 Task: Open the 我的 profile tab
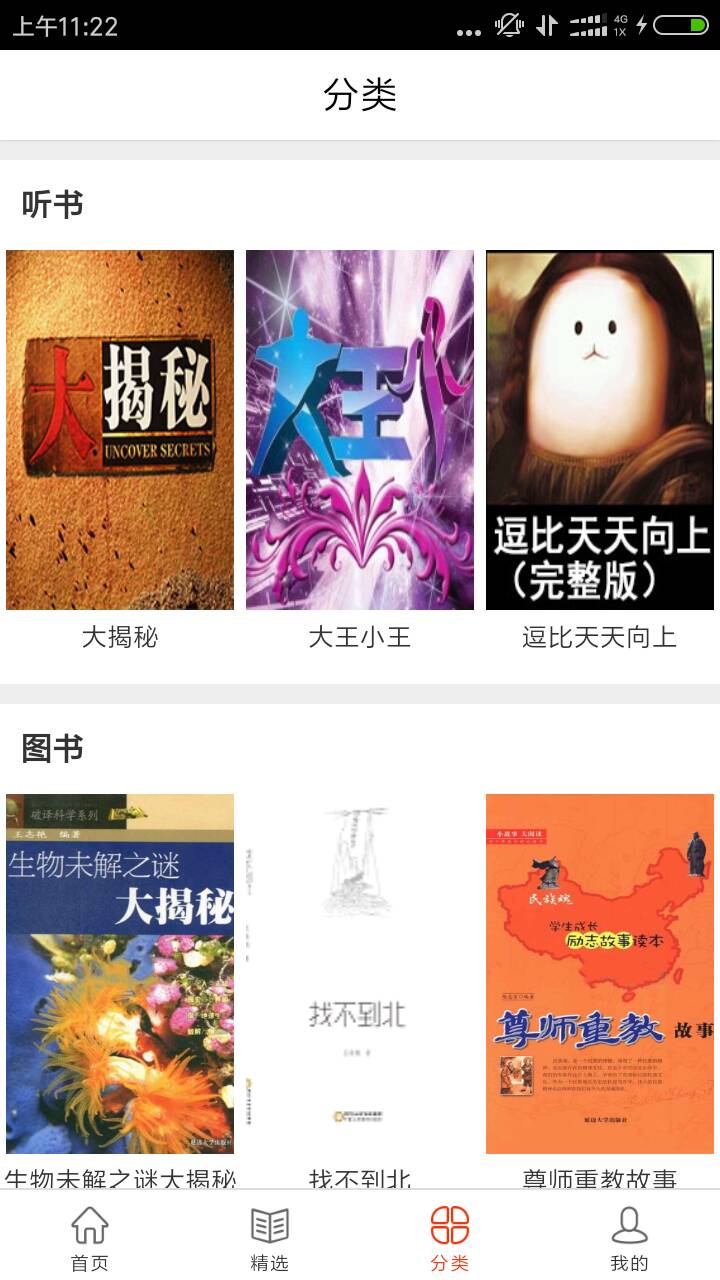(x=630, y=1238)
